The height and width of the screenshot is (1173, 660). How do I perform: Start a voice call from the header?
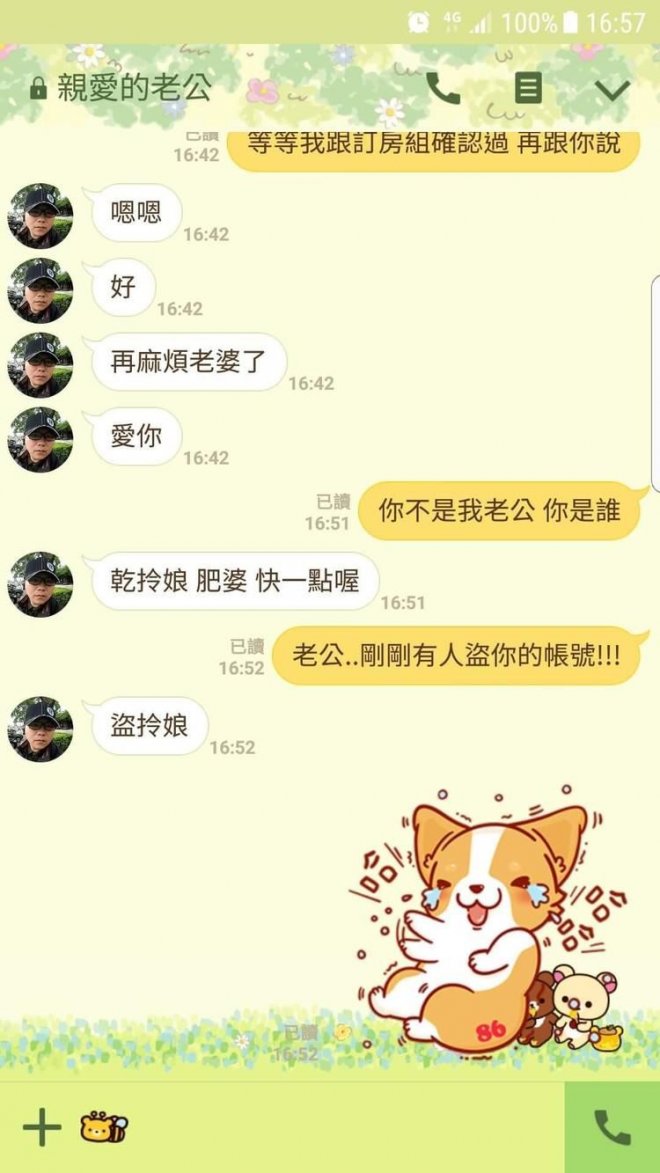442,88
